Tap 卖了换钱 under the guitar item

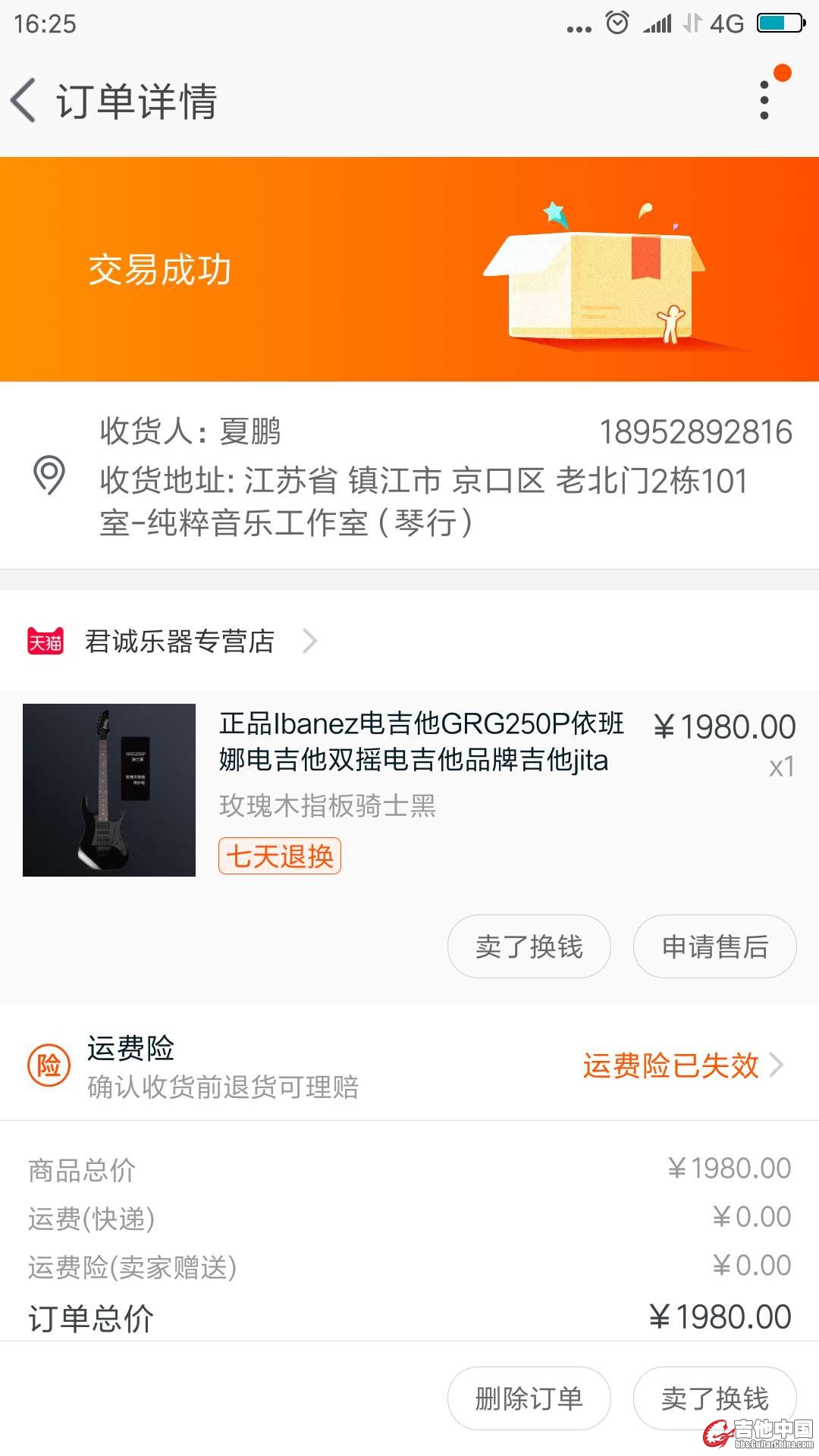tap(529, 946)
